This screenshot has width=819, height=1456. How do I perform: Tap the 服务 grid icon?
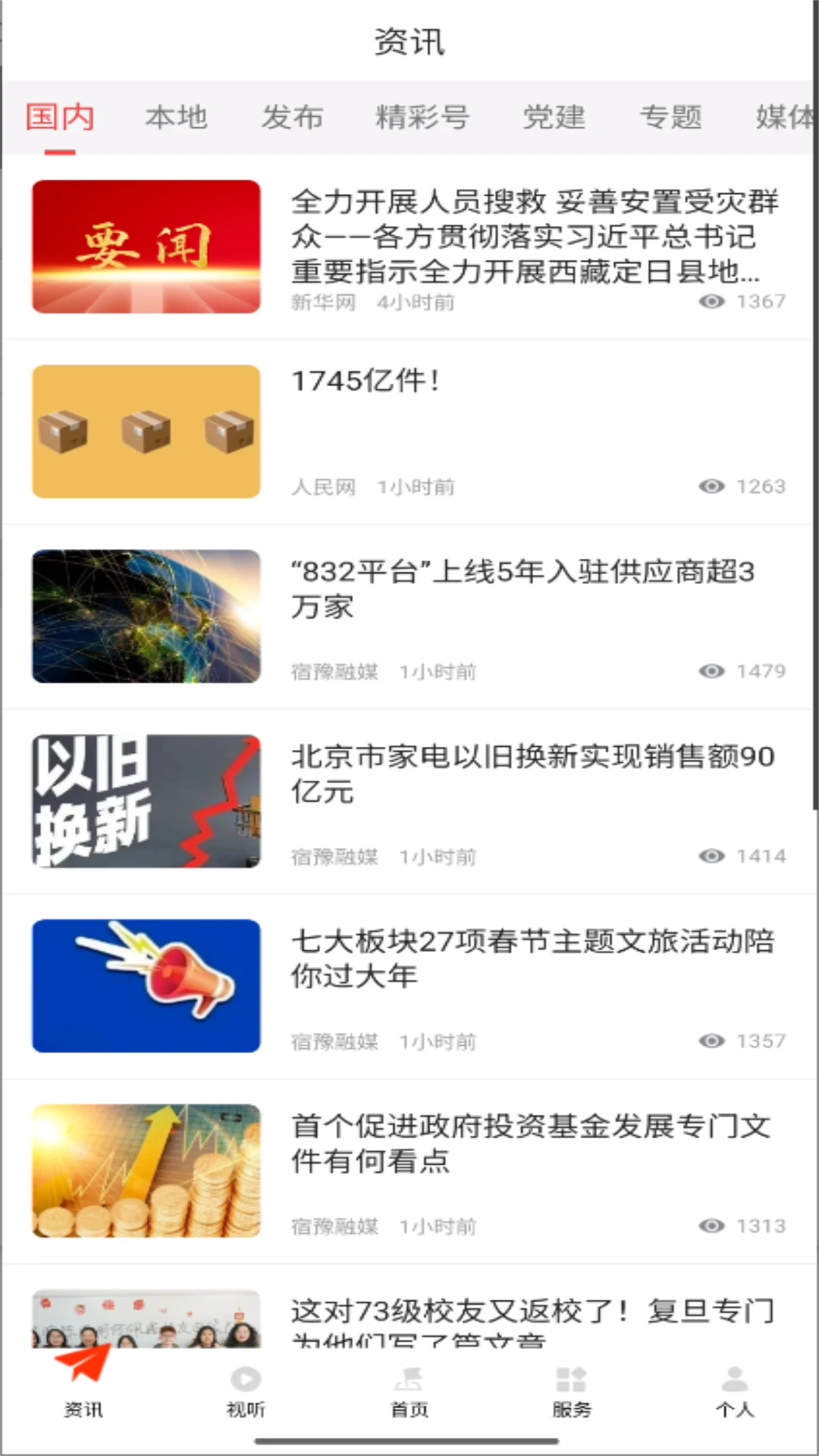tap(571, 1379)
